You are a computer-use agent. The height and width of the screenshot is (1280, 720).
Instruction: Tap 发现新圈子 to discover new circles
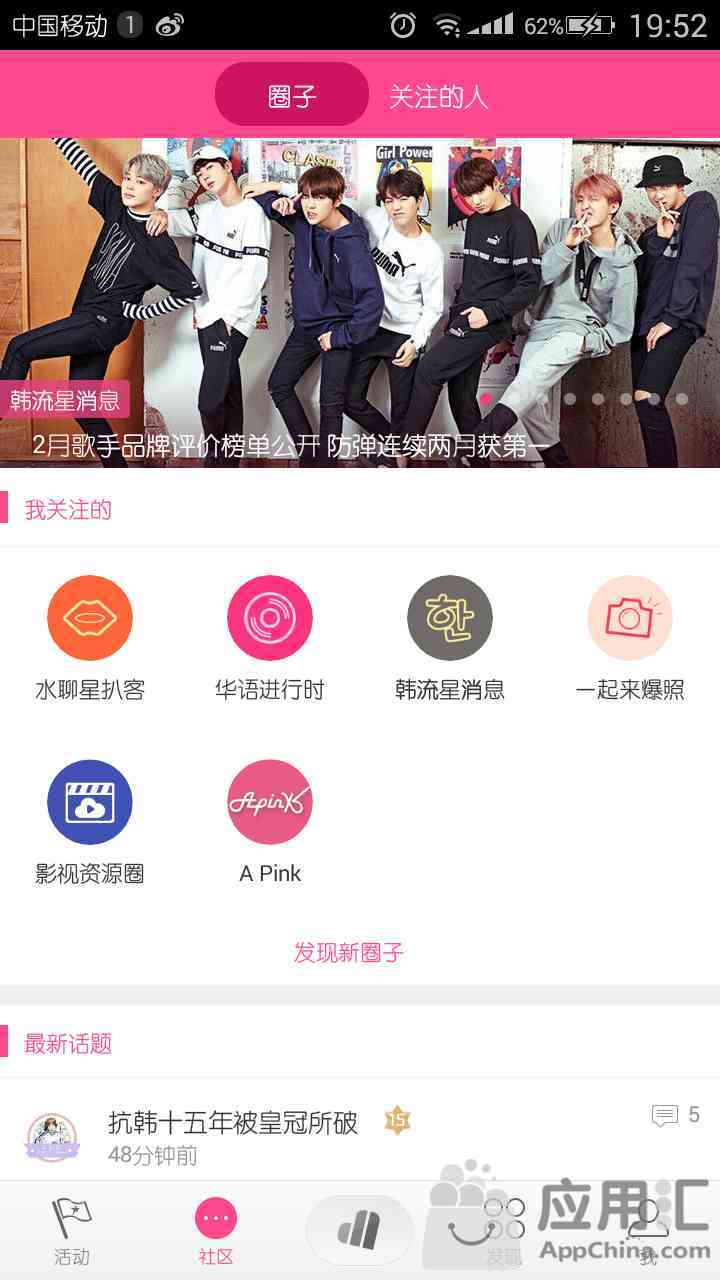(349, 952)
